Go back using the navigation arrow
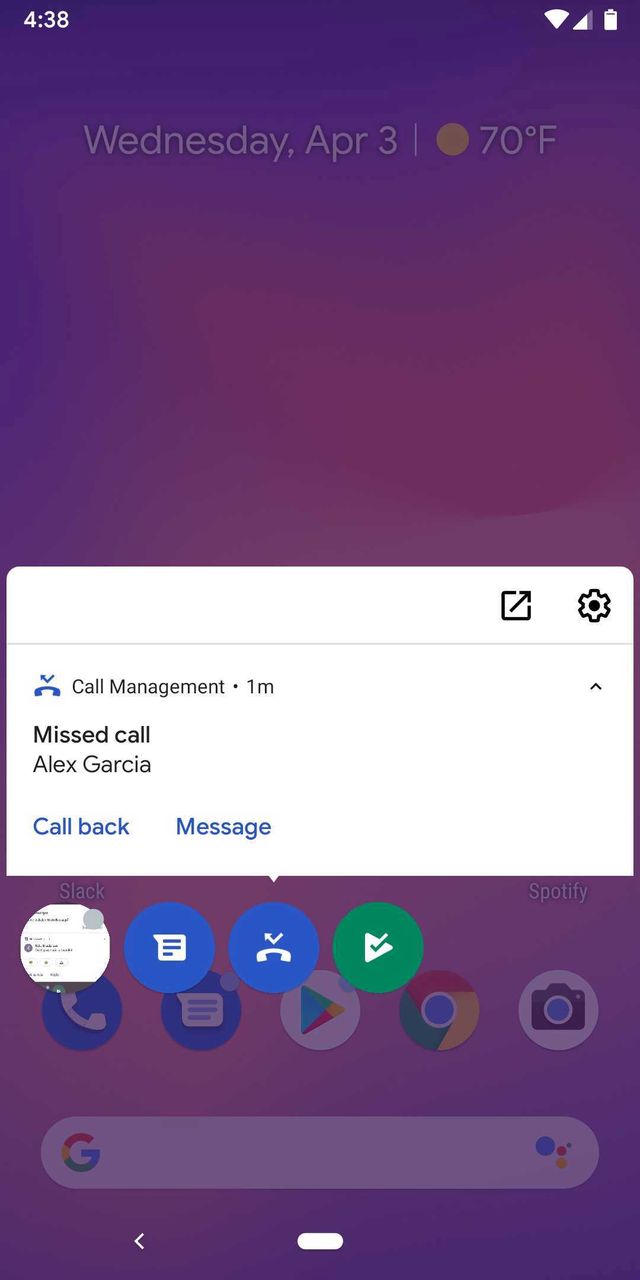The image size is (640, 1280). pyautogui.click(x=139, y=1241)
